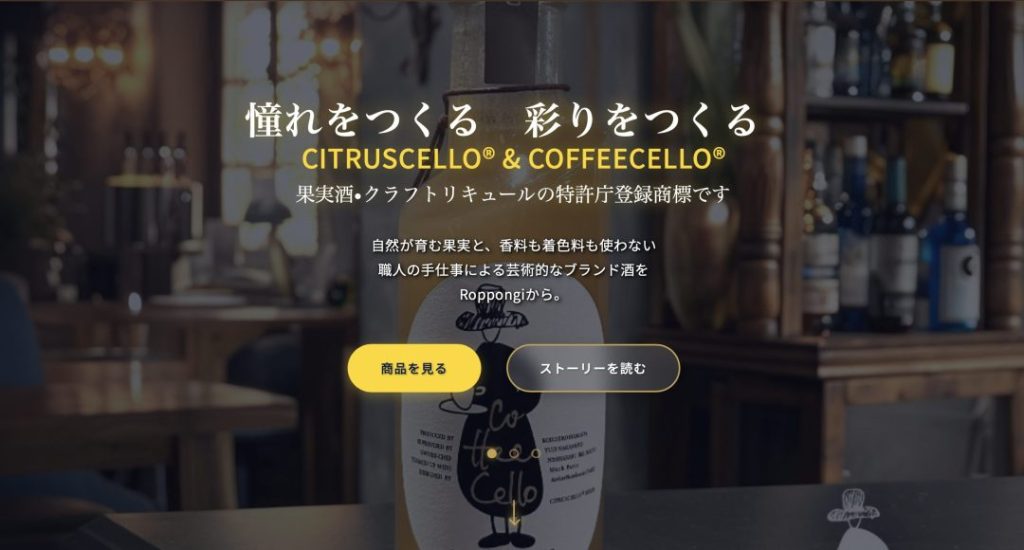Select the third slide indicator dot
The height and width of the screenshot is (550, 1024).
[536, 454]
